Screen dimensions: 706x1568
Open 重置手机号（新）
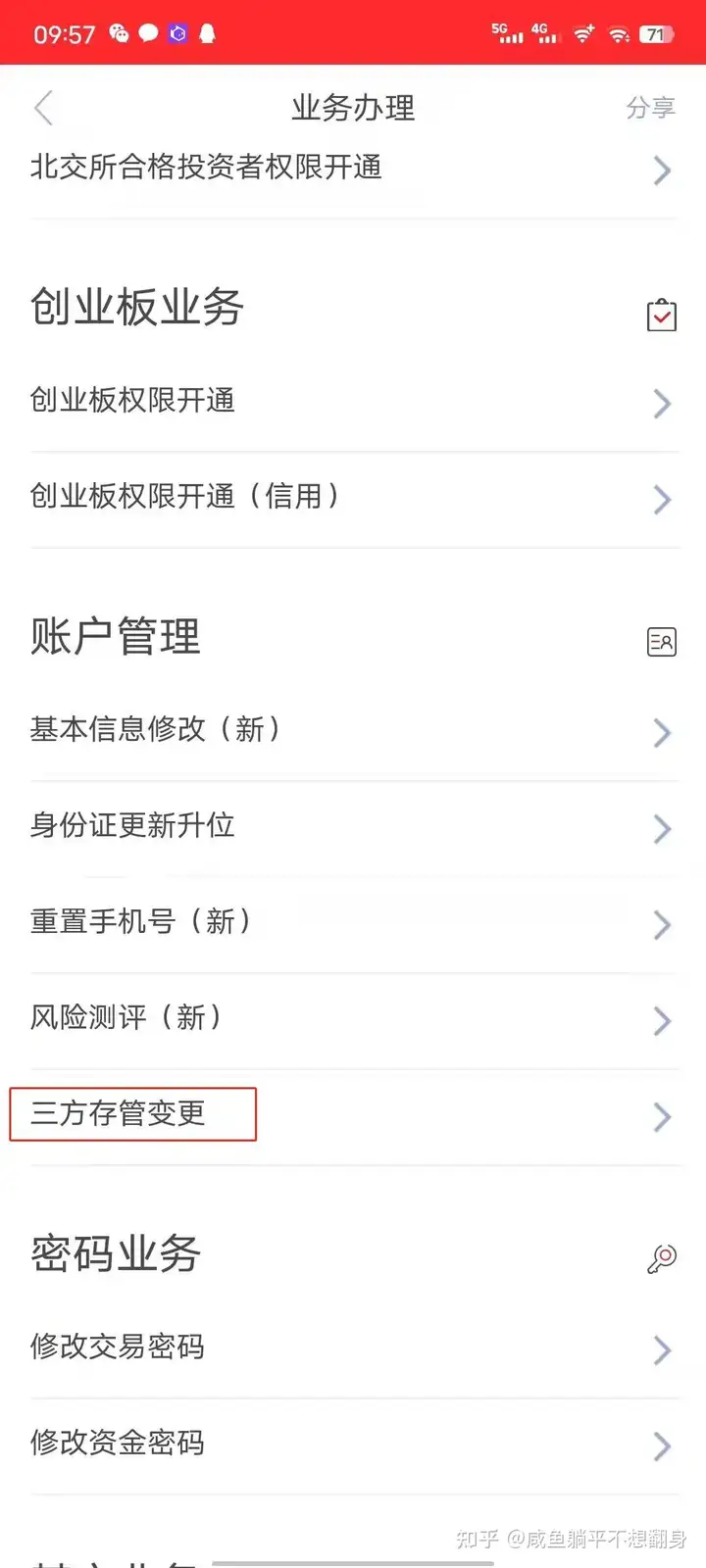tap(354, 923)
